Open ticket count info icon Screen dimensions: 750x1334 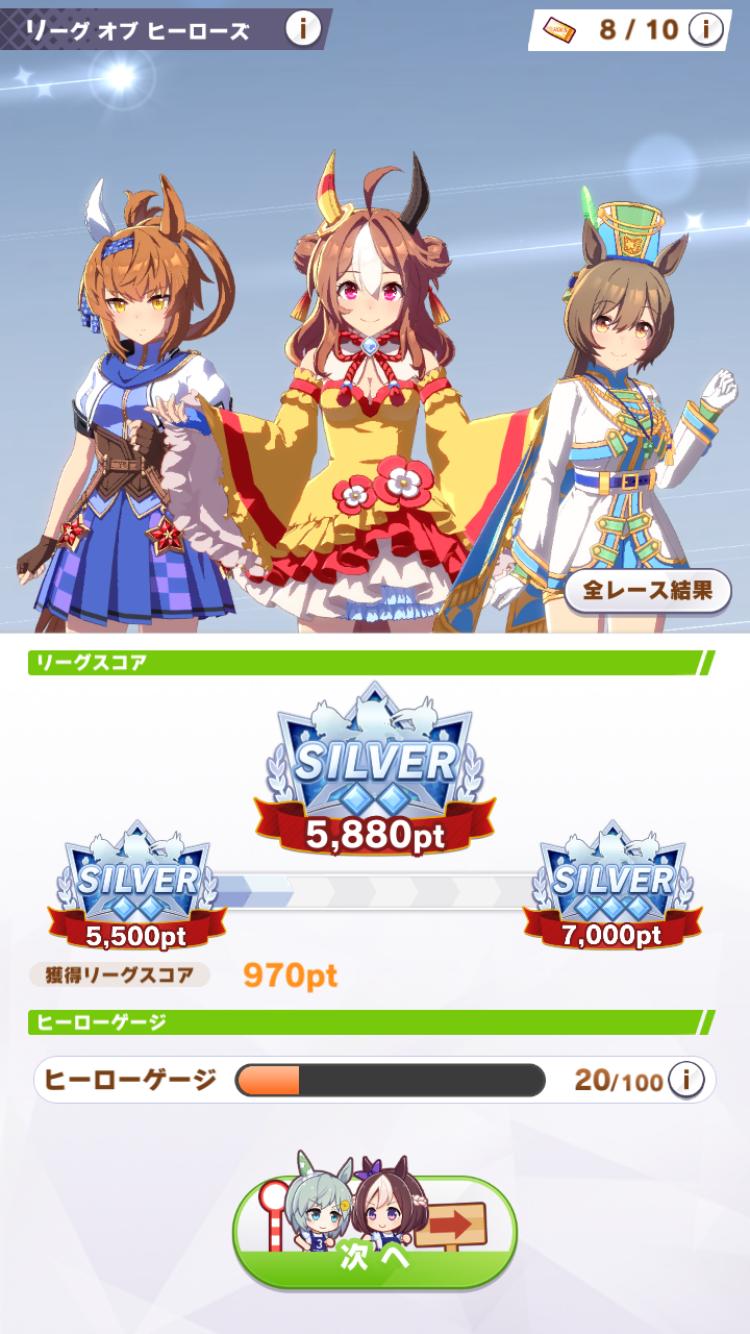[x=707, y=29]
